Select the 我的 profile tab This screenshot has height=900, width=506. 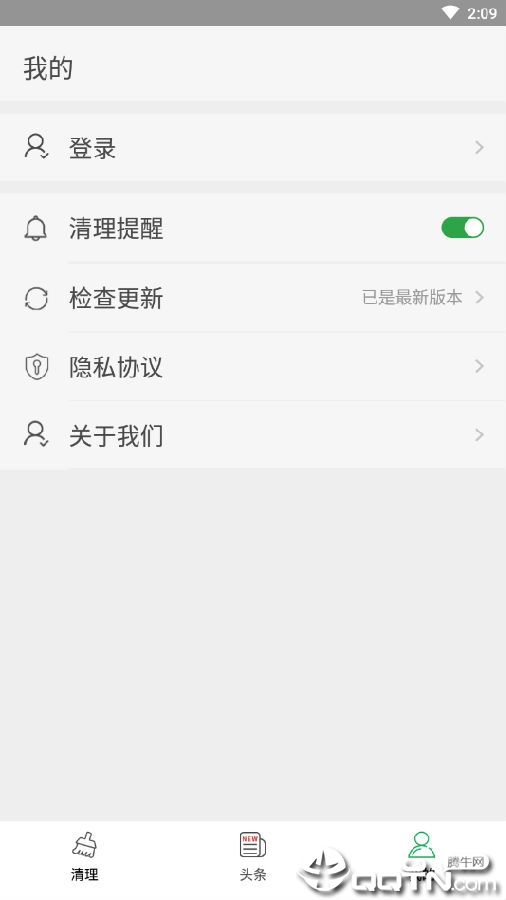(x=422, y=857)
